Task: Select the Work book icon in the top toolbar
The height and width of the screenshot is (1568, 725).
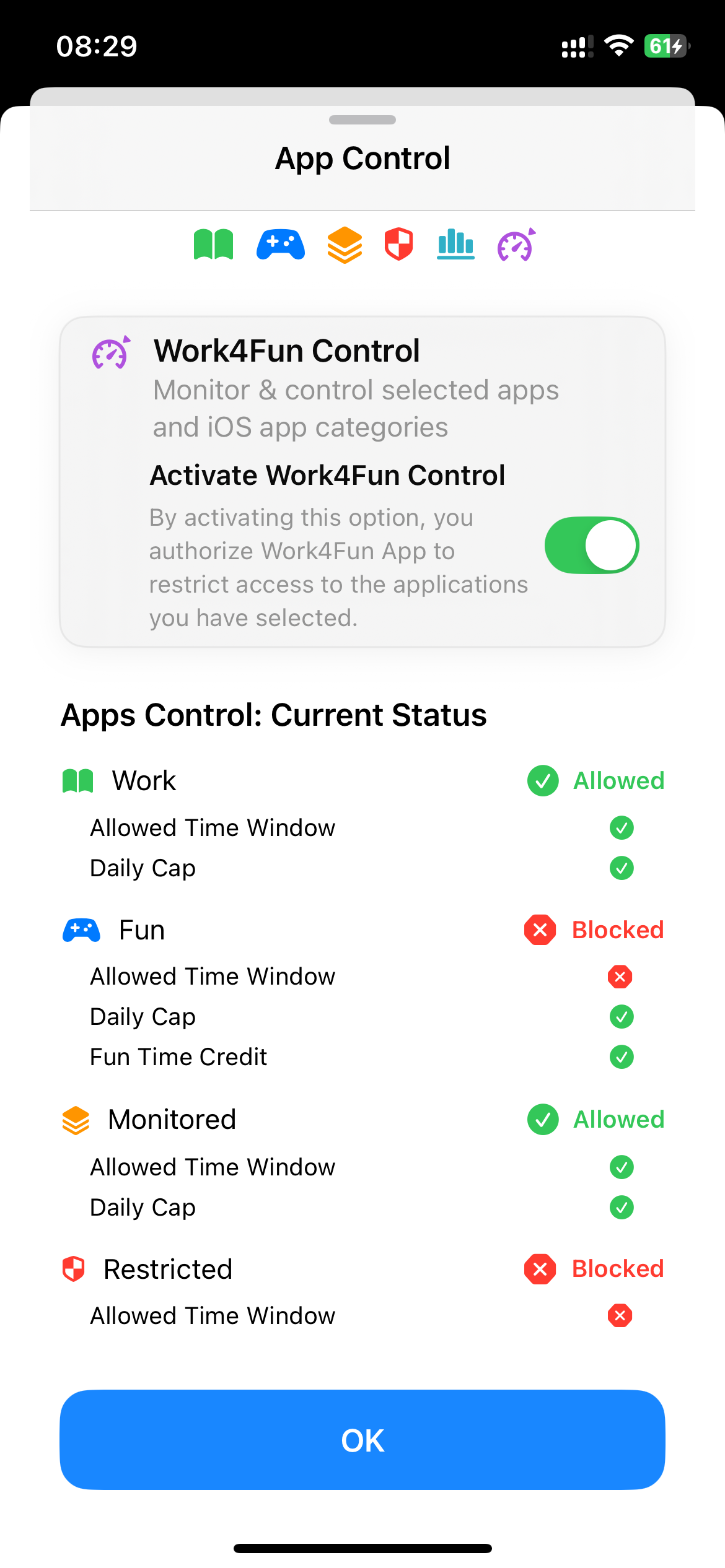Action: (x=214, y=245)
